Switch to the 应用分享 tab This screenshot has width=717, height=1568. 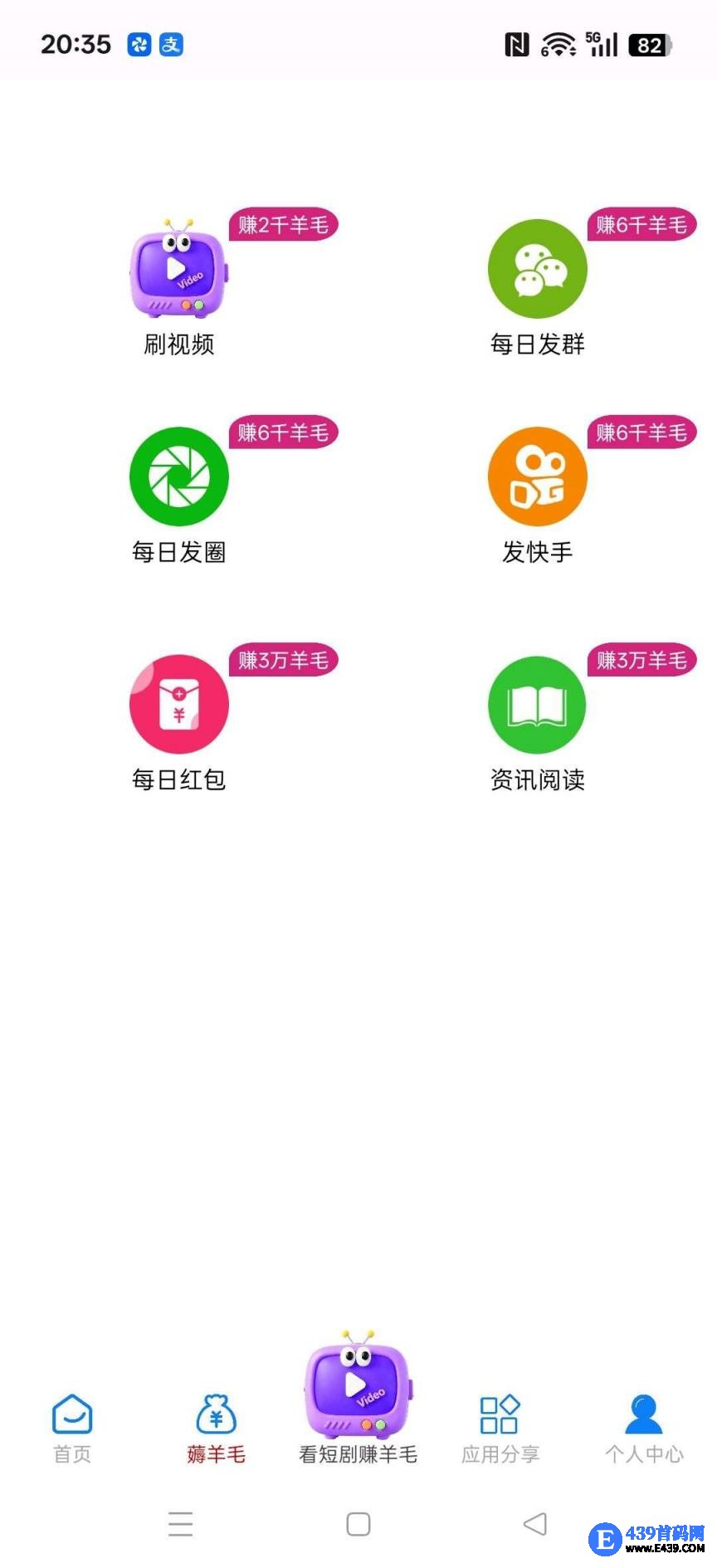(x=500, y=1428)
